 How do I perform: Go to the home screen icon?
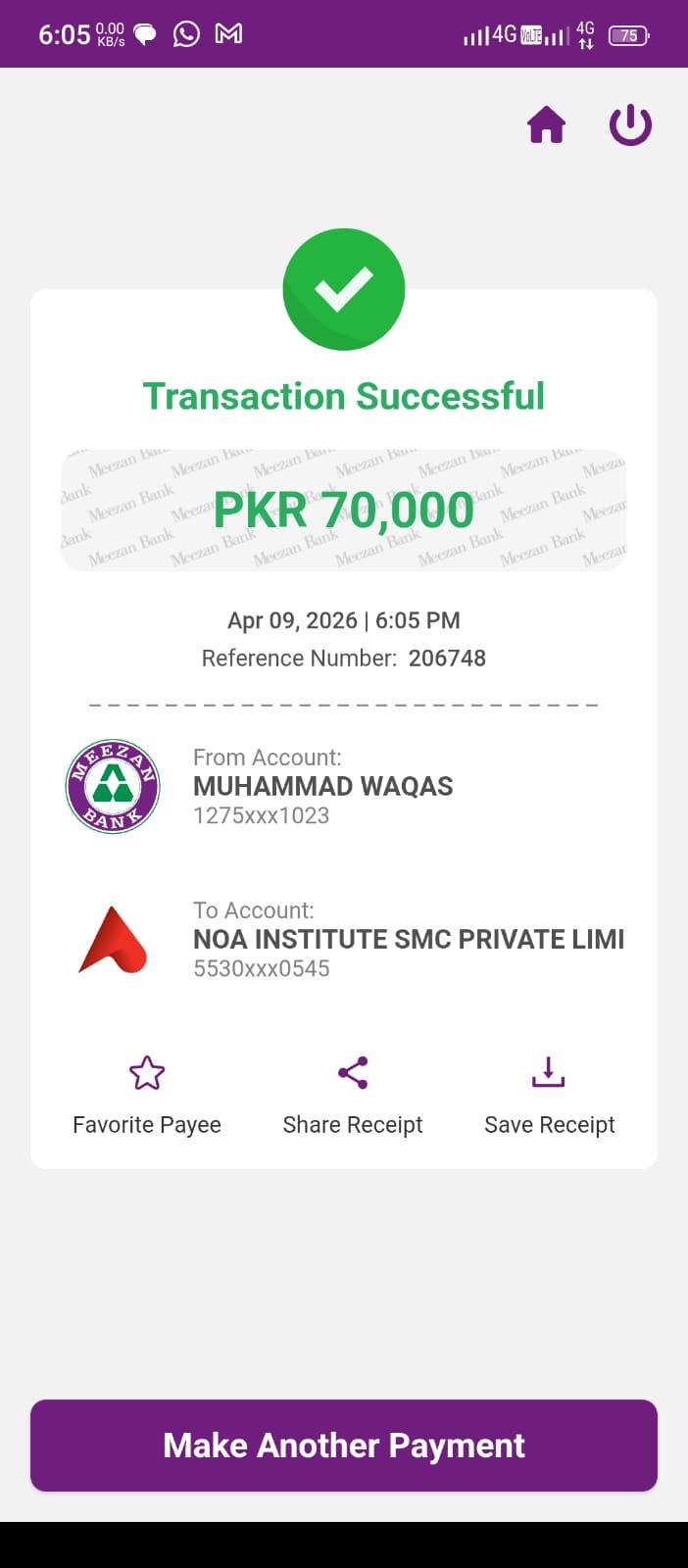[546, 125]
